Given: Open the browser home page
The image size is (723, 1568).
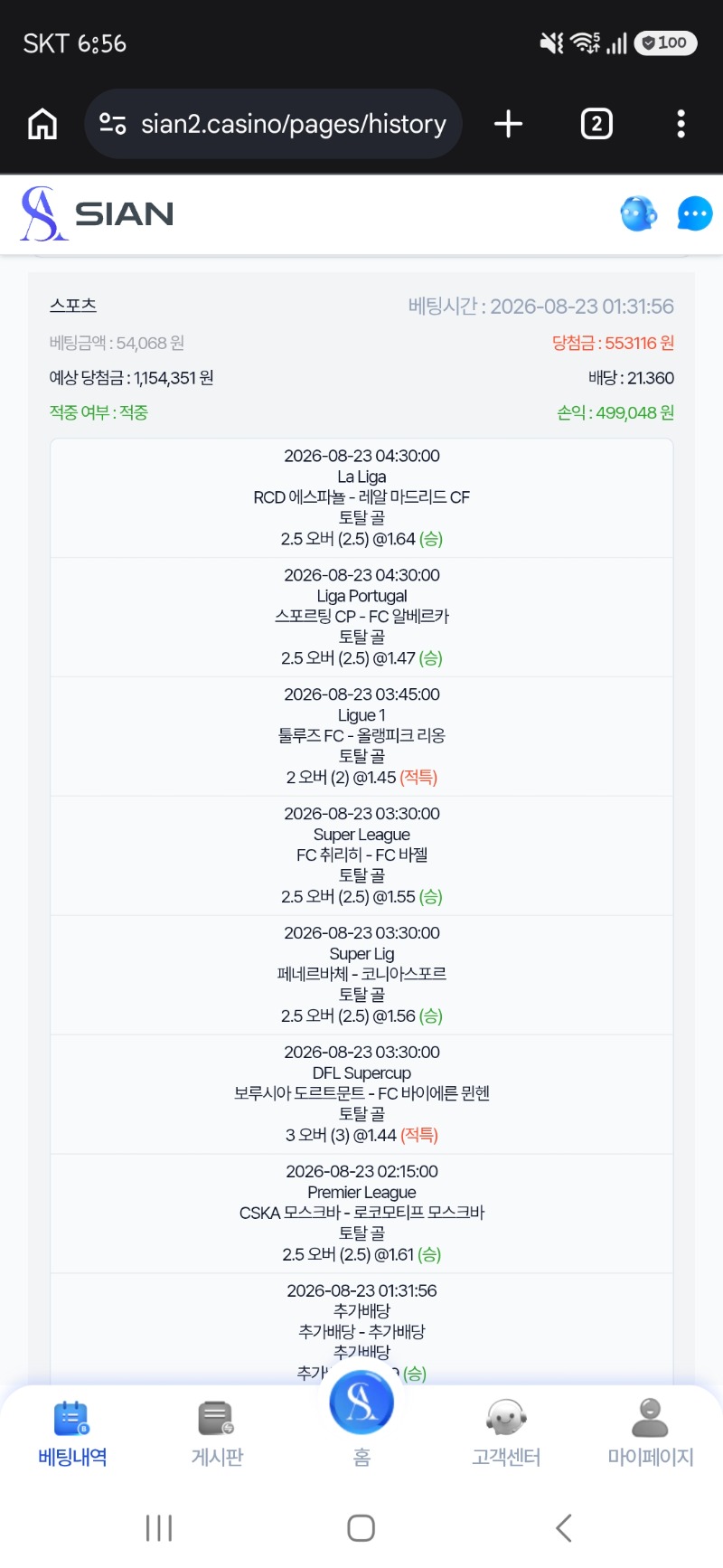Looking at the screenshot, I should point(42,124).
